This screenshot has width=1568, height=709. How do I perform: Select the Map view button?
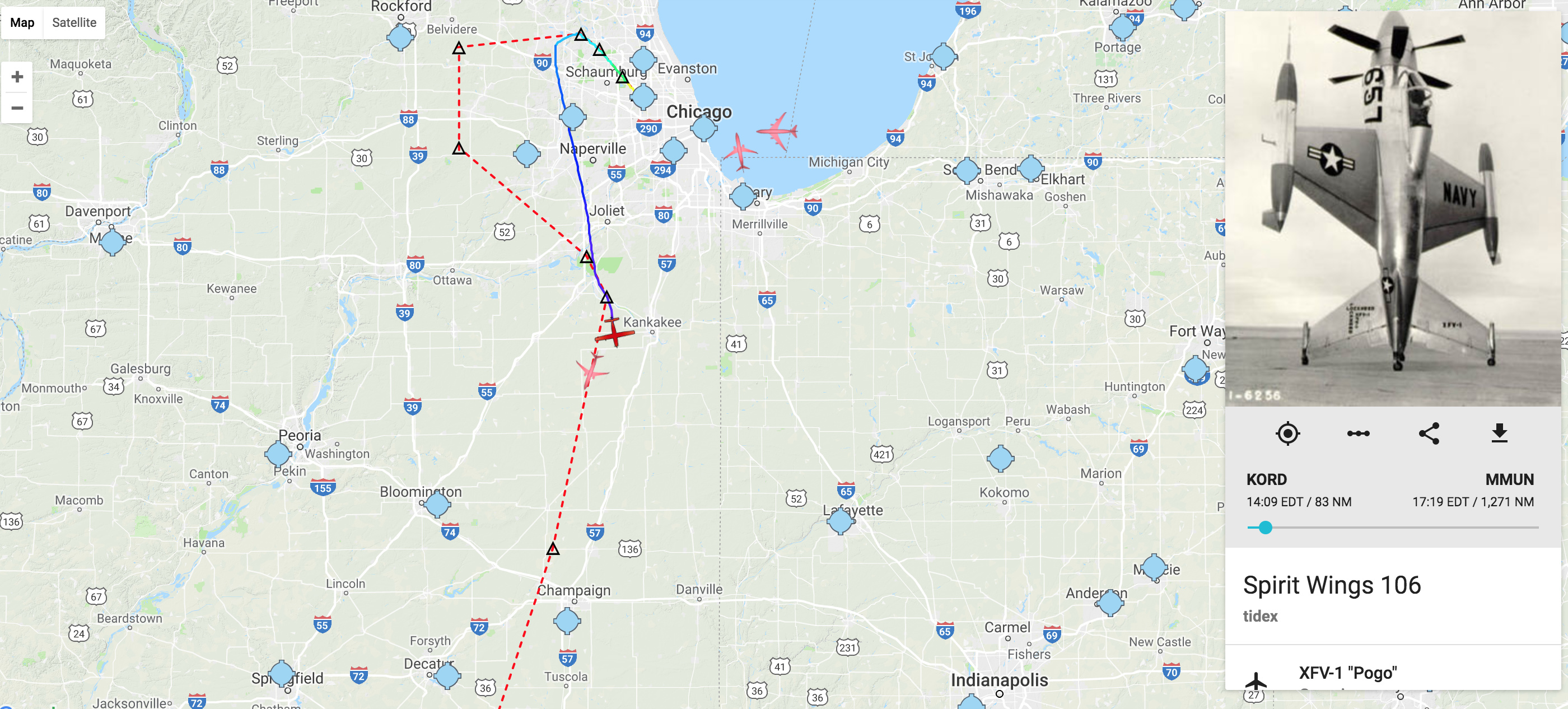point(22,22)
